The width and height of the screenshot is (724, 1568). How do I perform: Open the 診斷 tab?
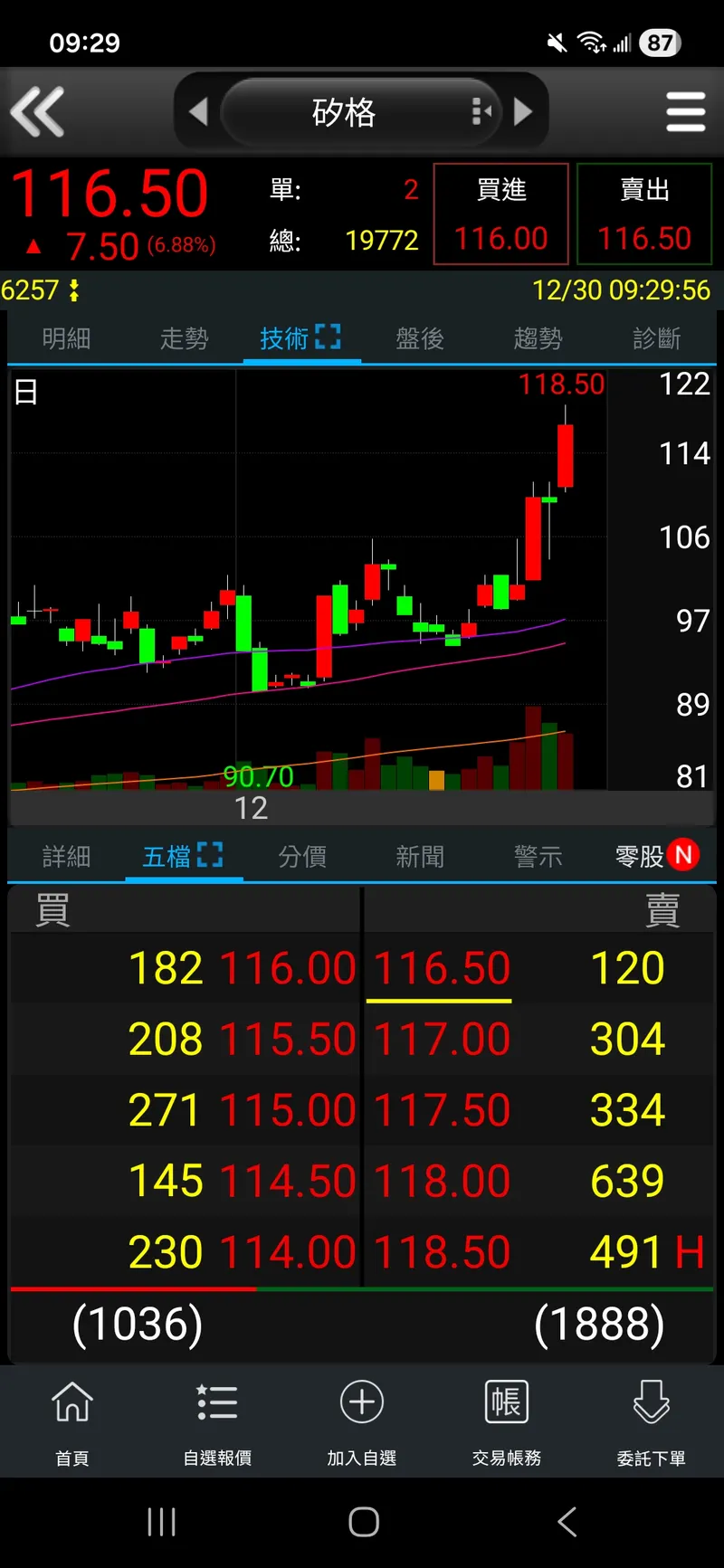[656, 339]
